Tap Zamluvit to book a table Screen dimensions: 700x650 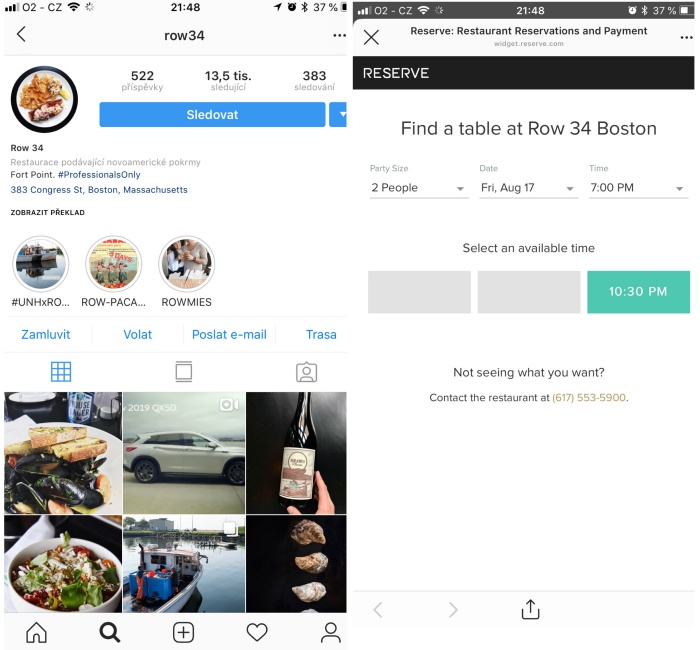click(46, 335)
